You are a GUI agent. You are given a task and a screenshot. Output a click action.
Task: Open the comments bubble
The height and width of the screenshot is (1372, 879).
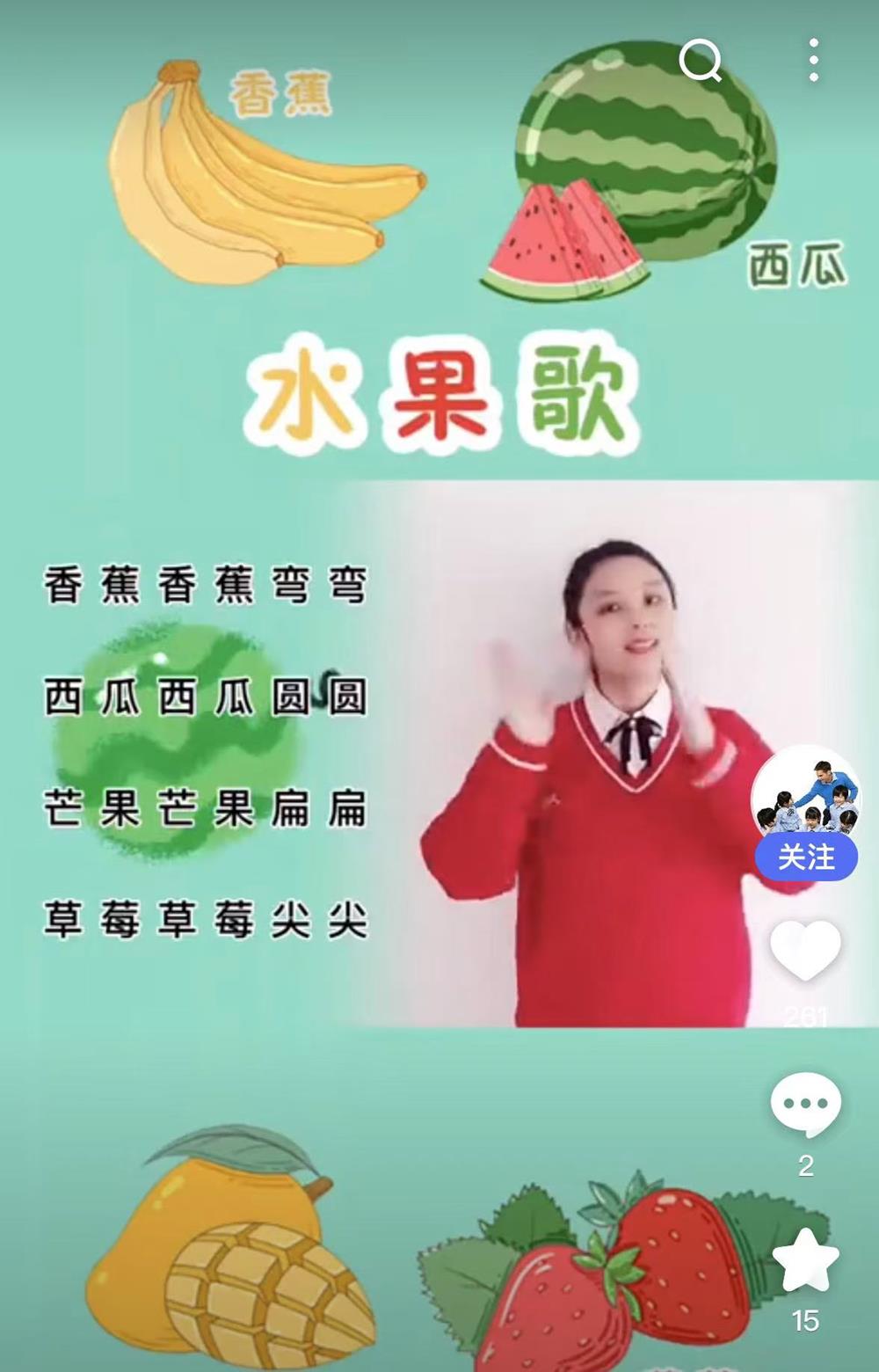pos(805,1105)
